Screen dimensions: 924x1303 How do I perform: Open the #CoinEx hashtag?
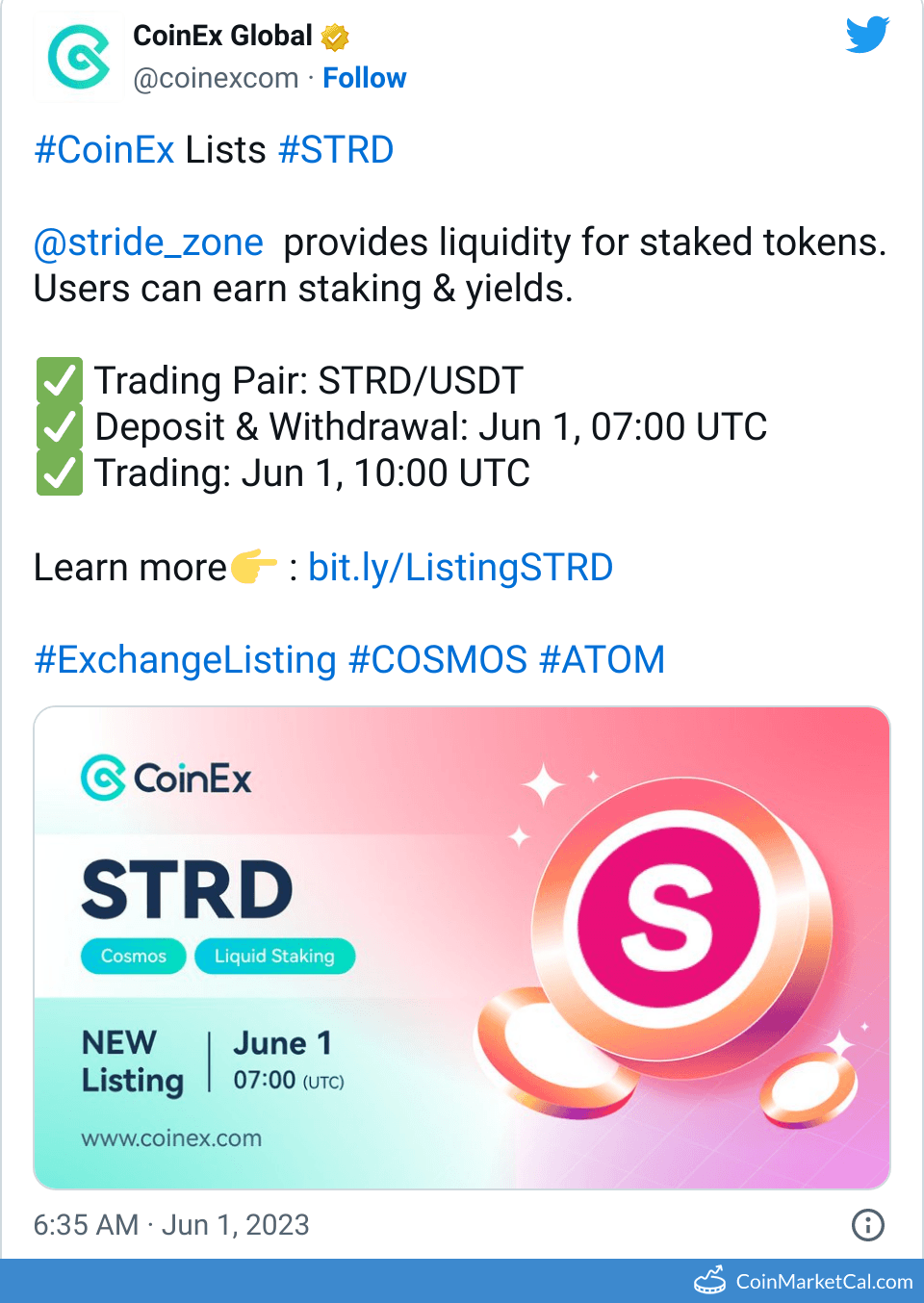[x=104, y=150]
